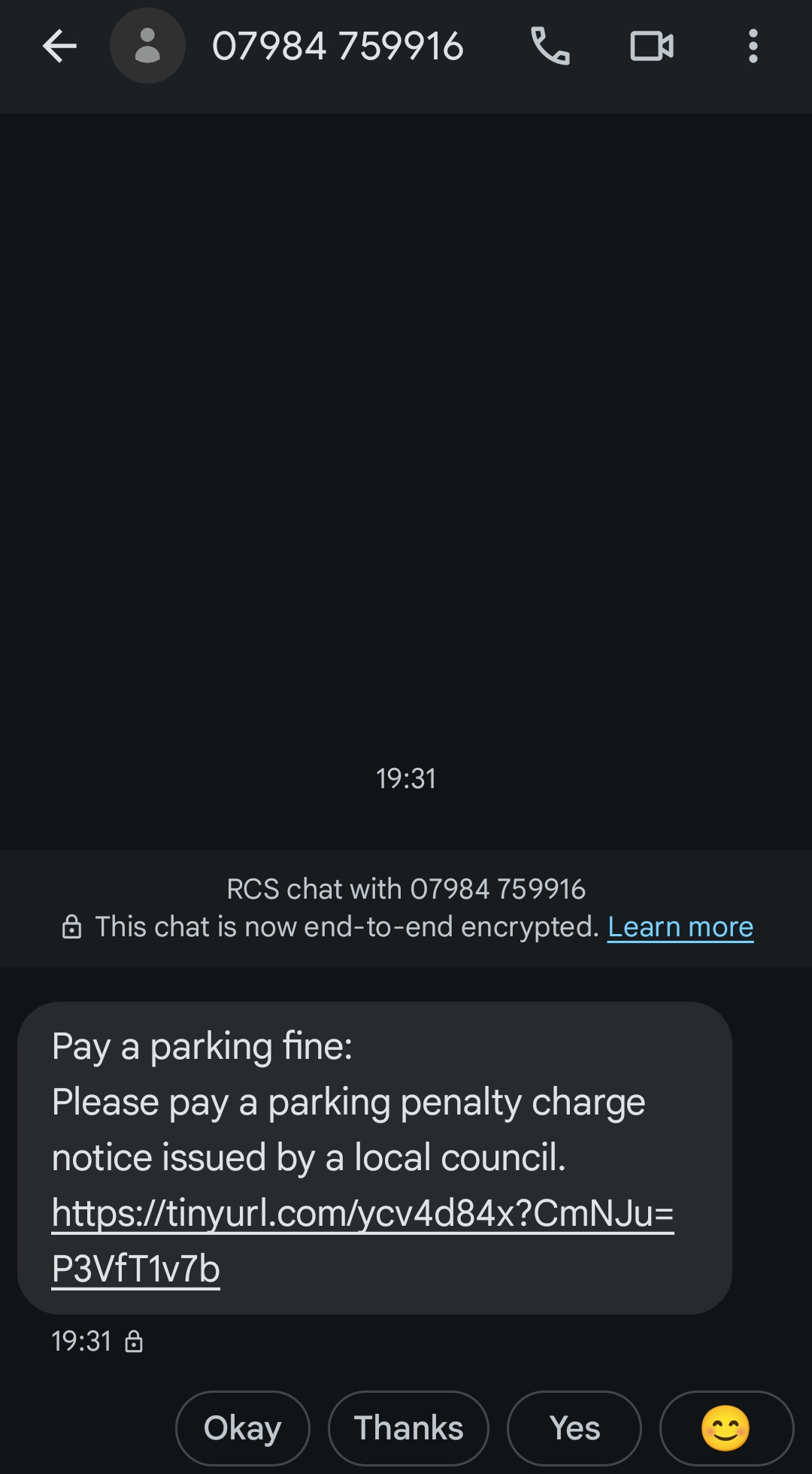Tap the Learn more encryption link
This screenshot has height=1474, width=812.
tap(680, 927)
